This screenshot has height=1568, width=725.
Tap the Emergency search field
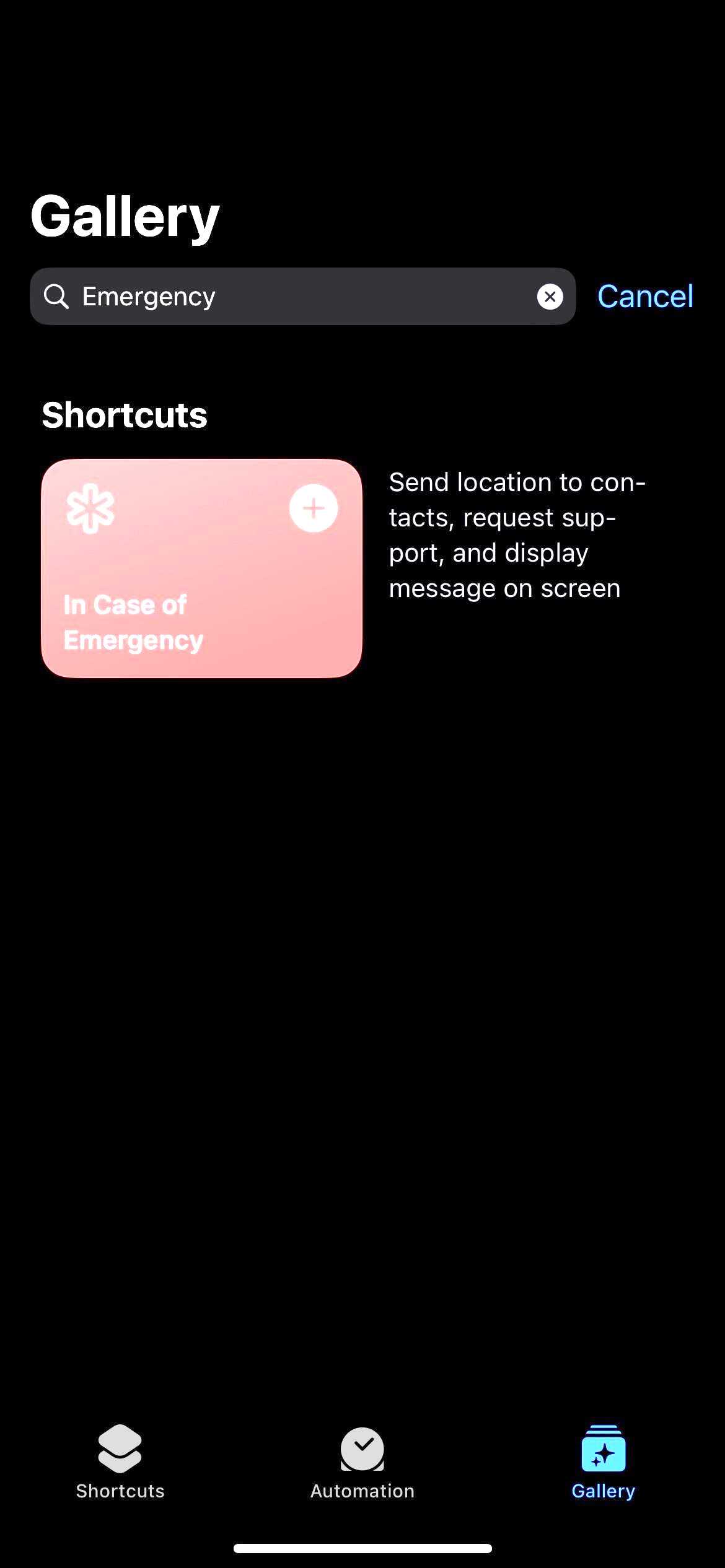(x=297, y=297)
